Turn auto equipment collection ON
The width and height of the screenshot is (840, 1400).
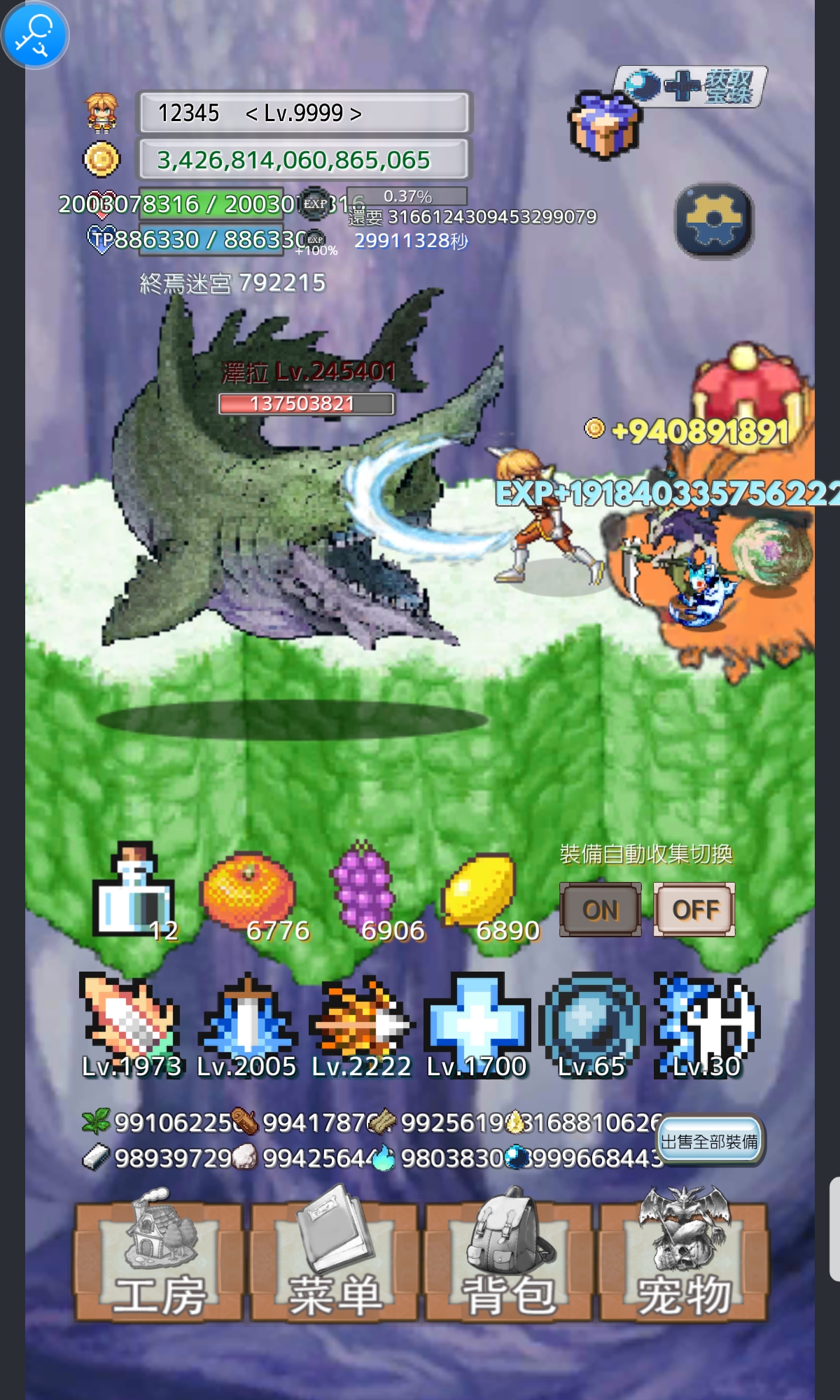600,909
